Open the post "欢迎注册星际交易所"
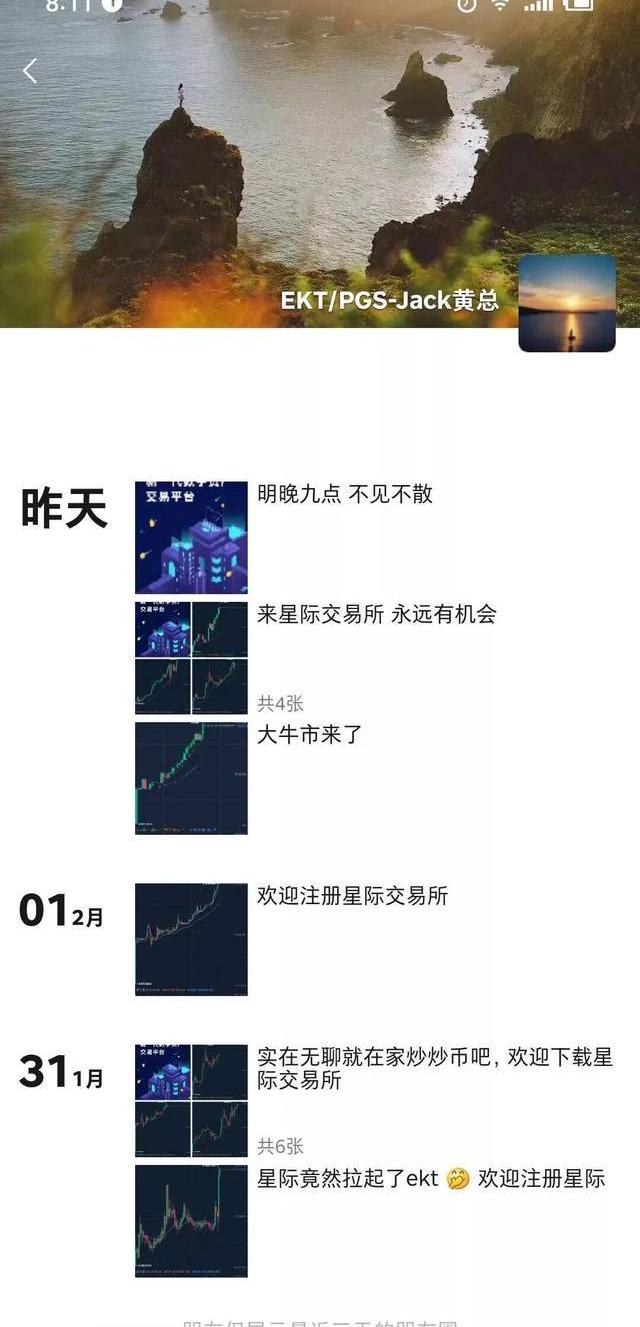The image size is (640, 1327). [352, 896]
